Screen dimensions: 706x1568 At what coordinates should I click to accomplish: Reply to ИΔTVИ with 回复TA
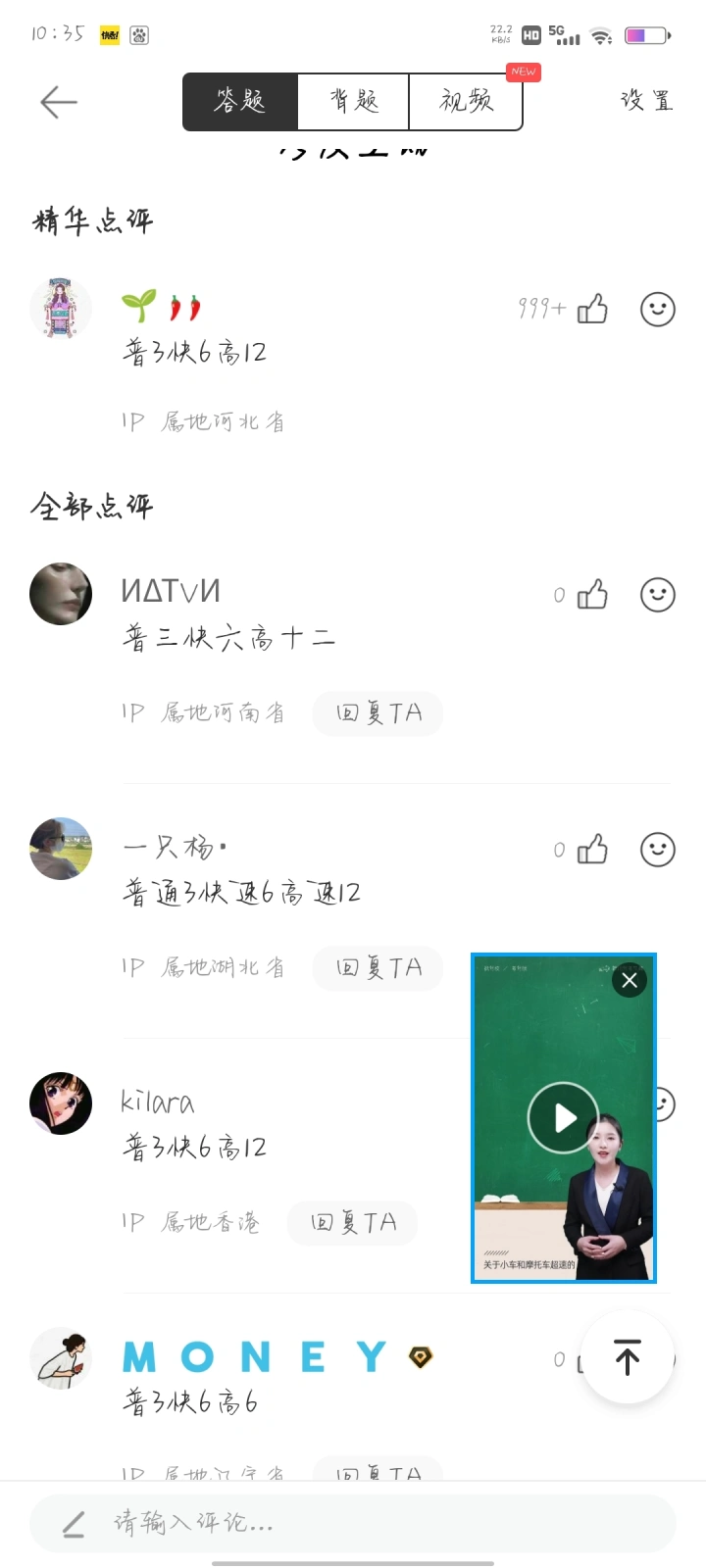[378, 712]
